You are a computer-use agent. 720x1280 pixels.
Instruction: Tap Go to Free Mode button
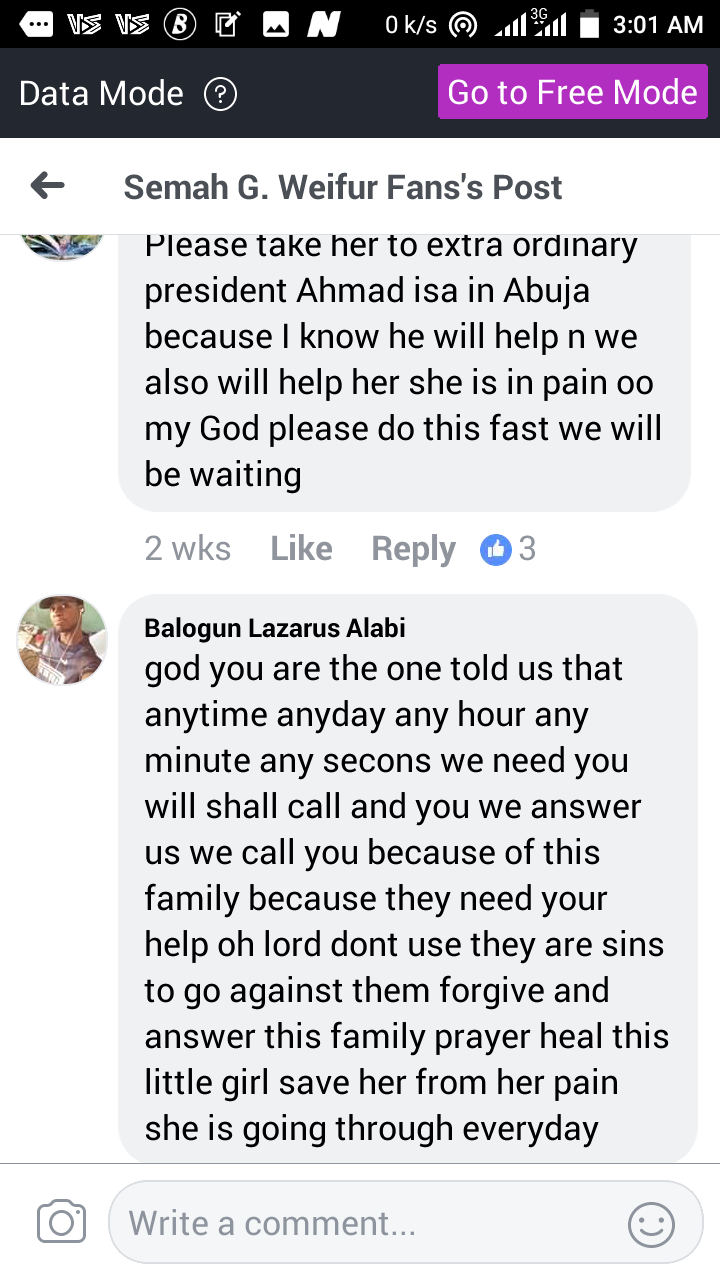click(x=572, y=93)
